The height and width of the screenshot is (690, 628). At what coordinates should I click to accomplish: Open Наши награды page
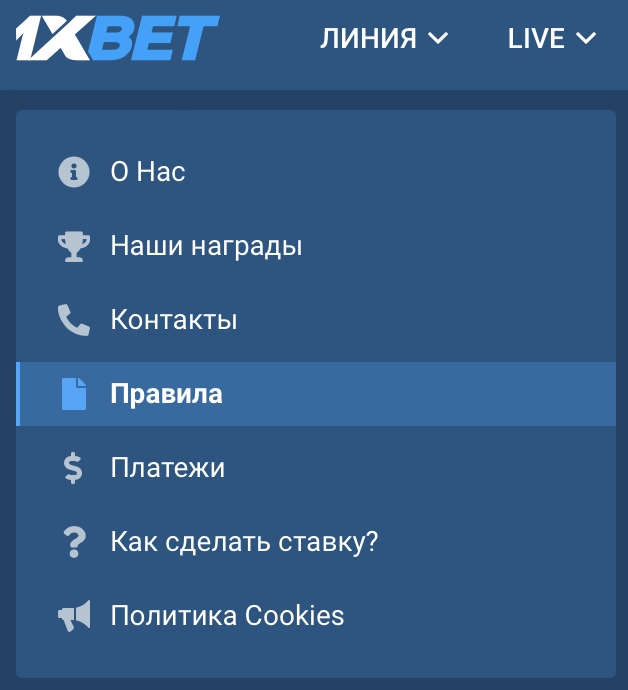[206, 246]
